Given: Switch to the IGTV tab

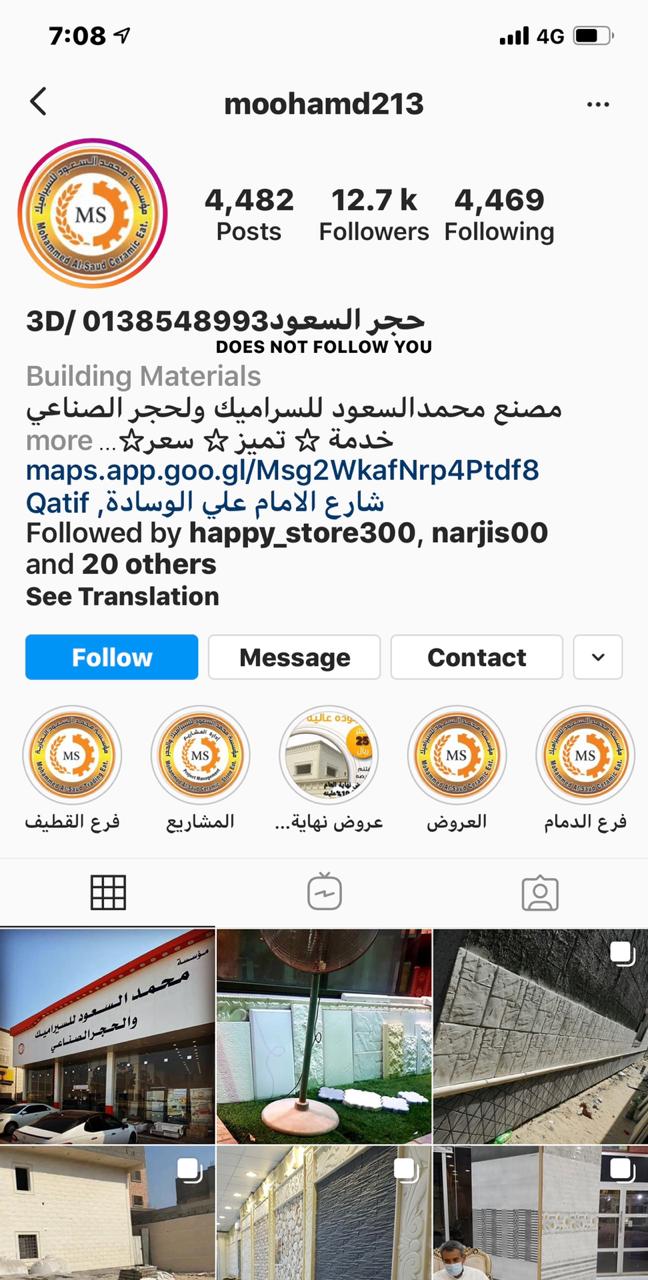Looking at the screenshot, I should pos(324,892).
